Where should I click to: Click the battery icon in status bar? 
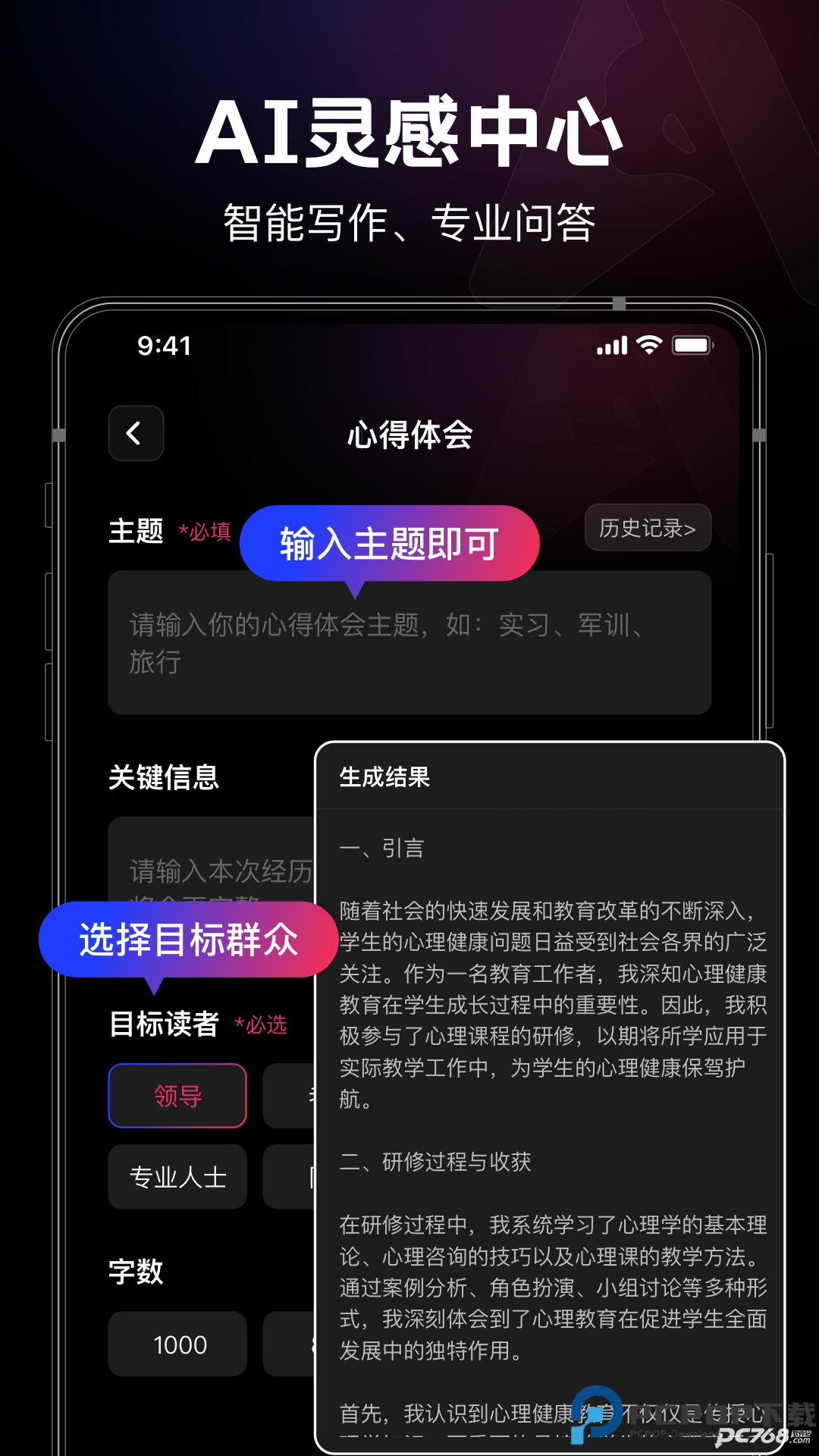692,345
